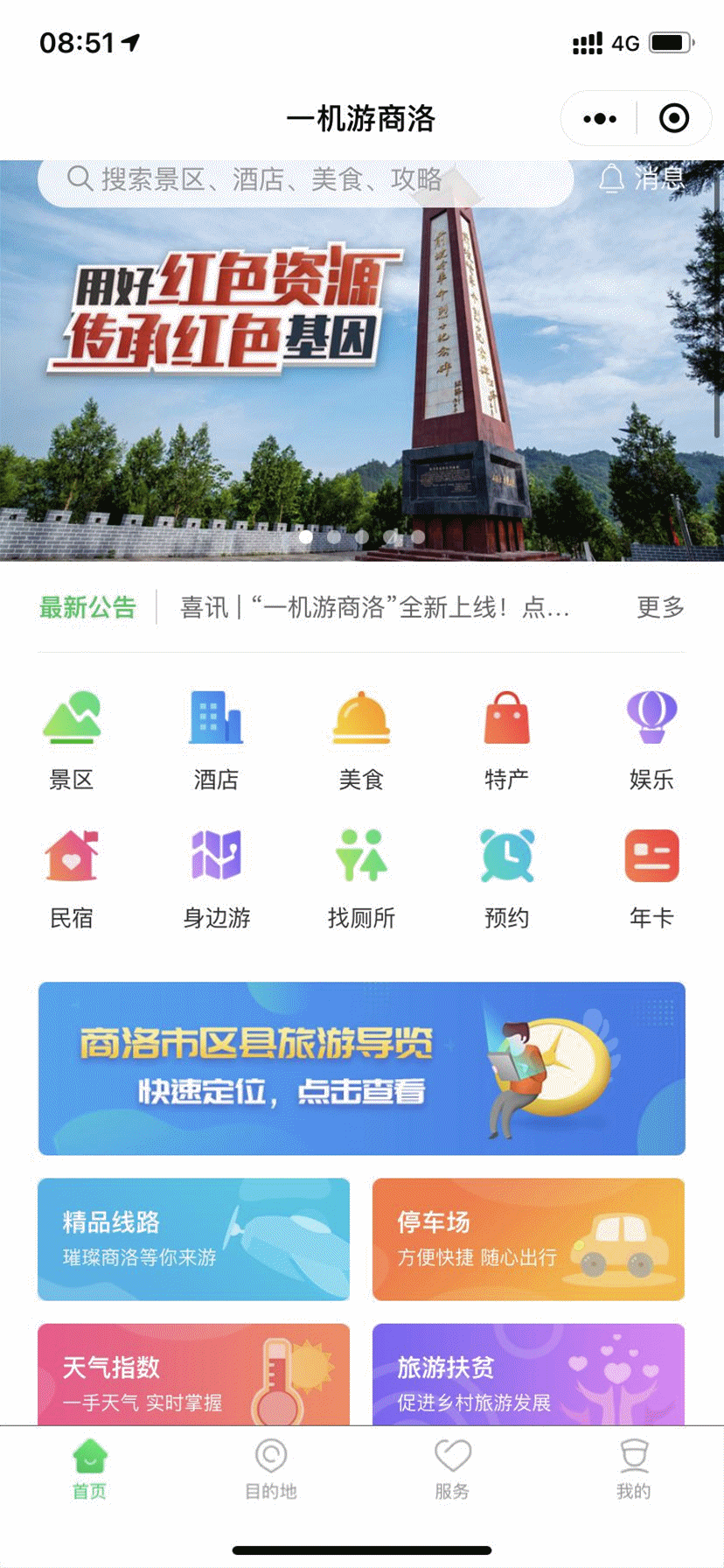Go to the 特产 category
The width and height of the screenshot is (724, 1568).
(x=506, y=739)
